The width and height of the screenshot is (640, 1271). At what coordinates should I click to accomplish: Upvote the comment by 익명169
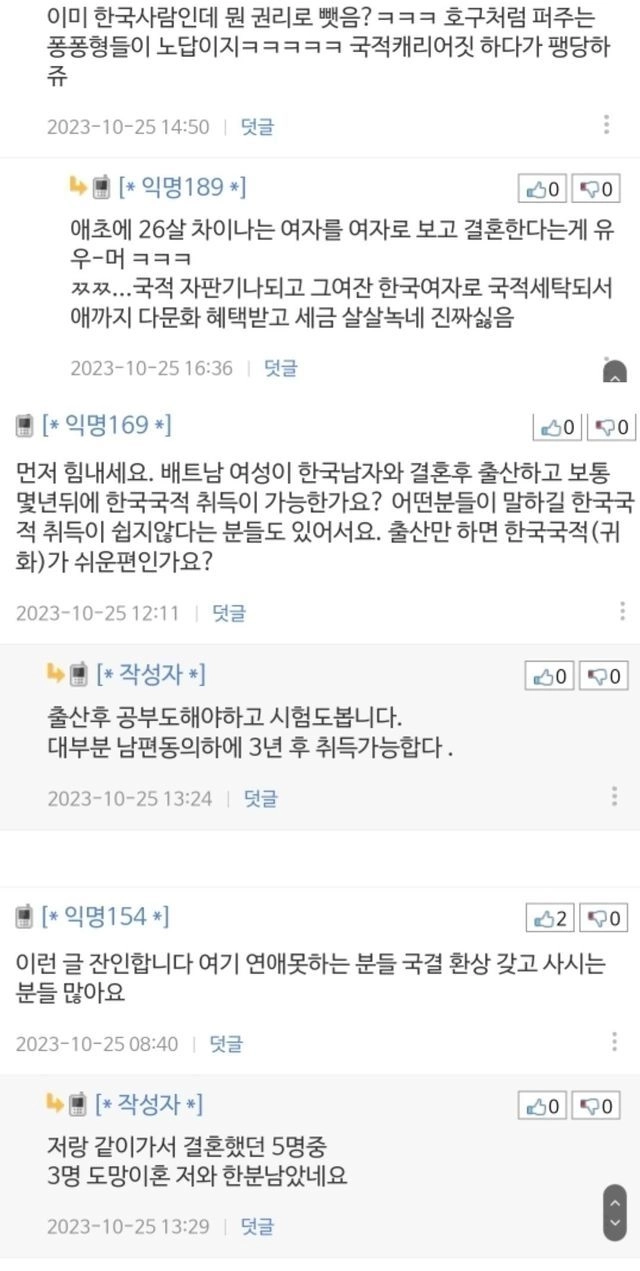click(x=557, y=427)
